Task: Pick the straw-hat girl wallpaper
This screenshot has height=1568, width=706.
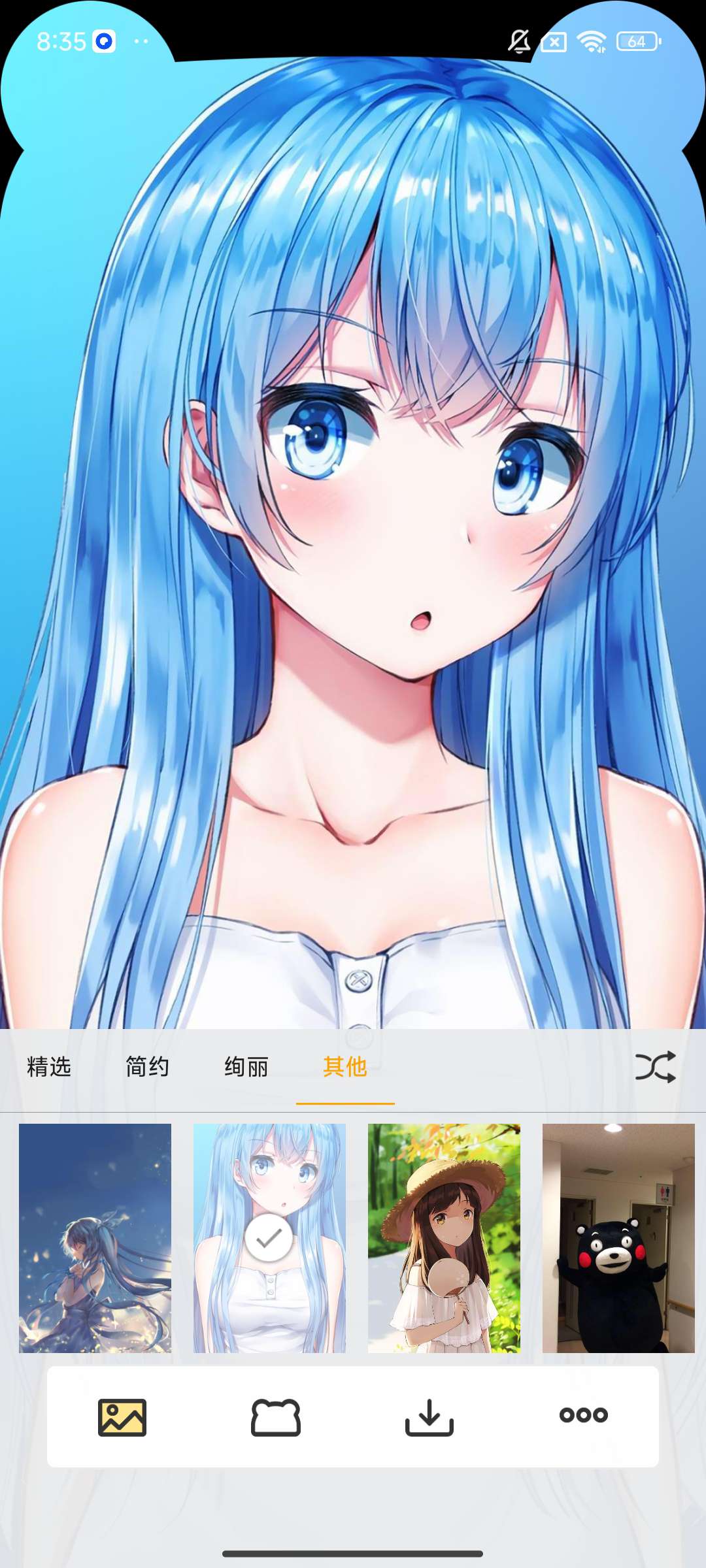Action: (444, 1237)
